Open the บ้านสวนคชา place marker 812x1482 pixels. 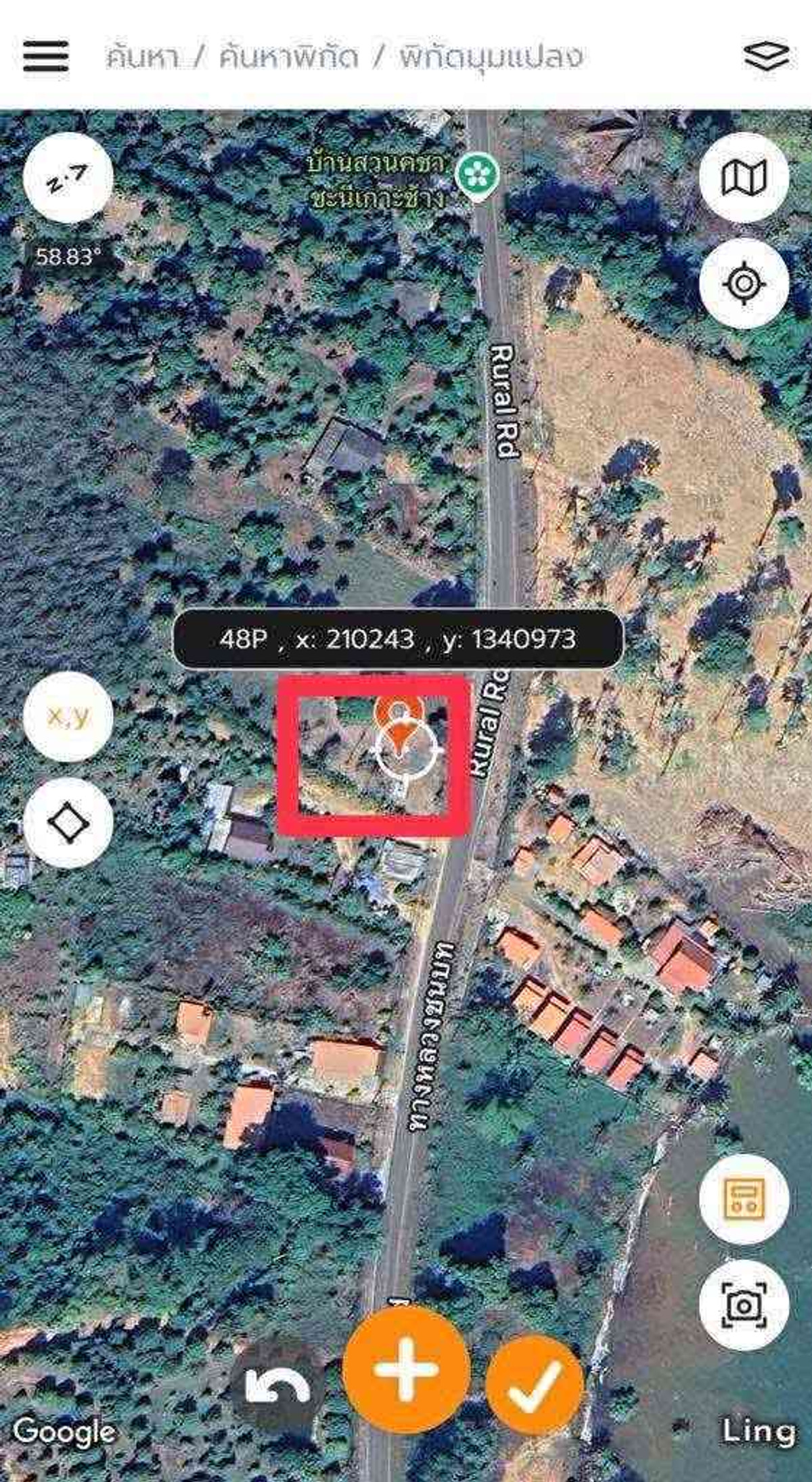[477, 175]
